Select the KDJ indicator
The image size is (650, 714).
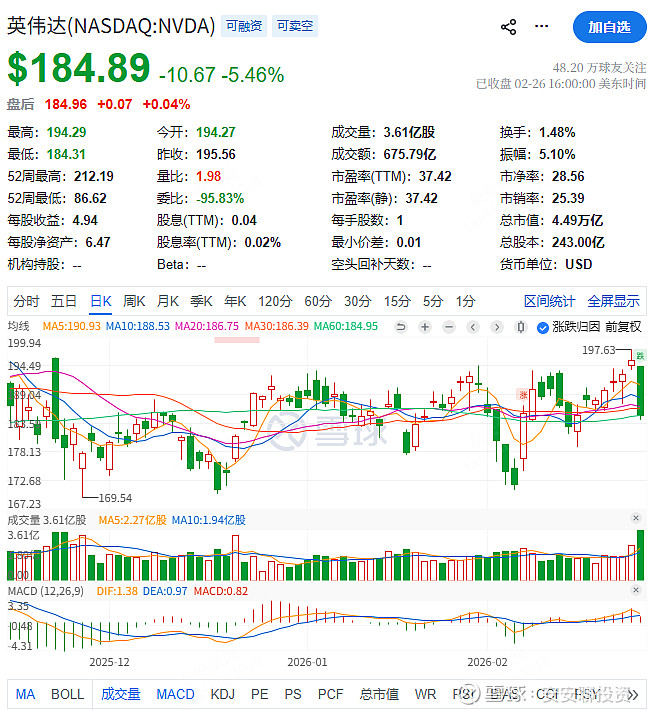pyautogui.click(x=222, y=694)
